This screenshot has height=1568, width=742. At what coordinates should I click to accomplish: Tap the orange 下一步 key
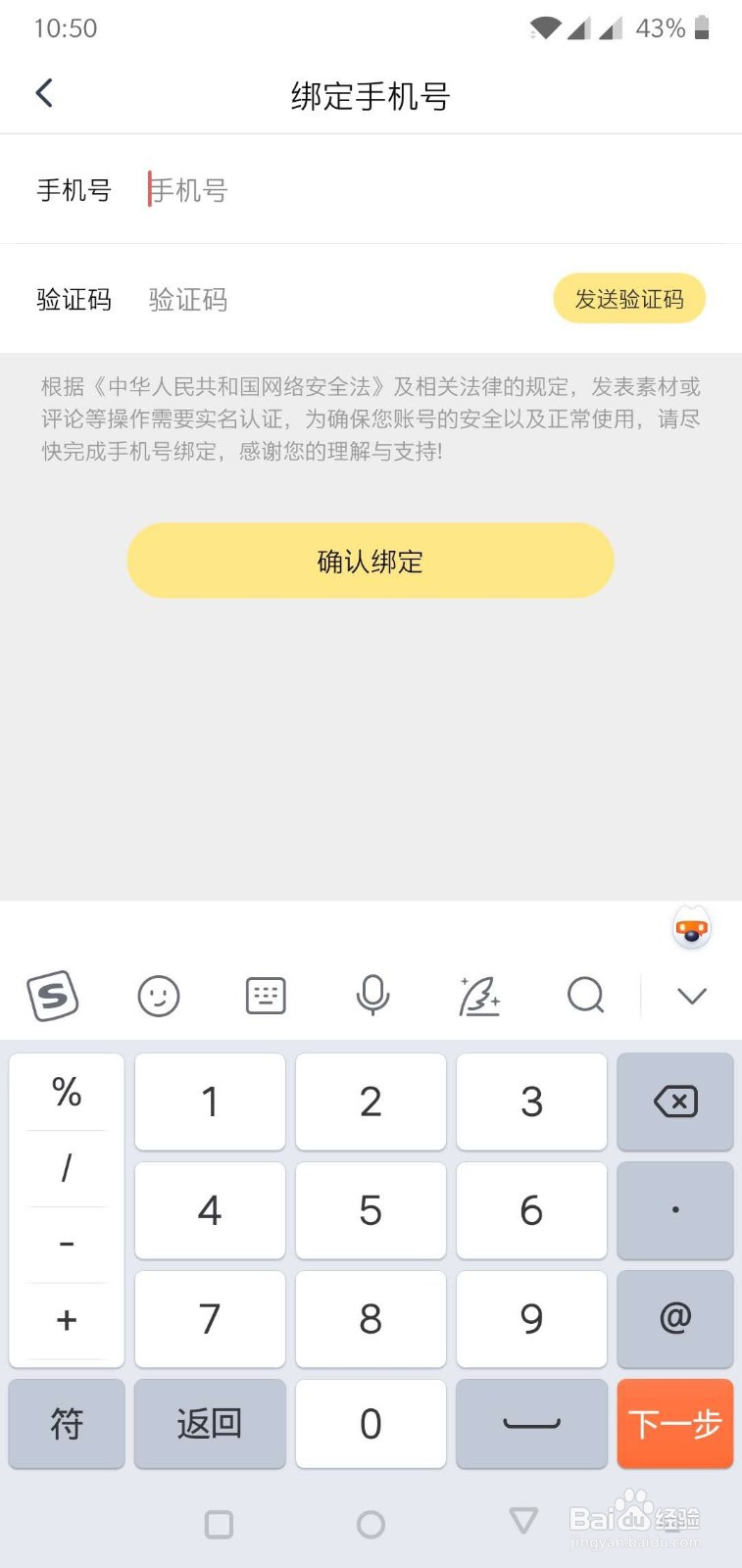pyautogui.click(x=675, y=1423)
